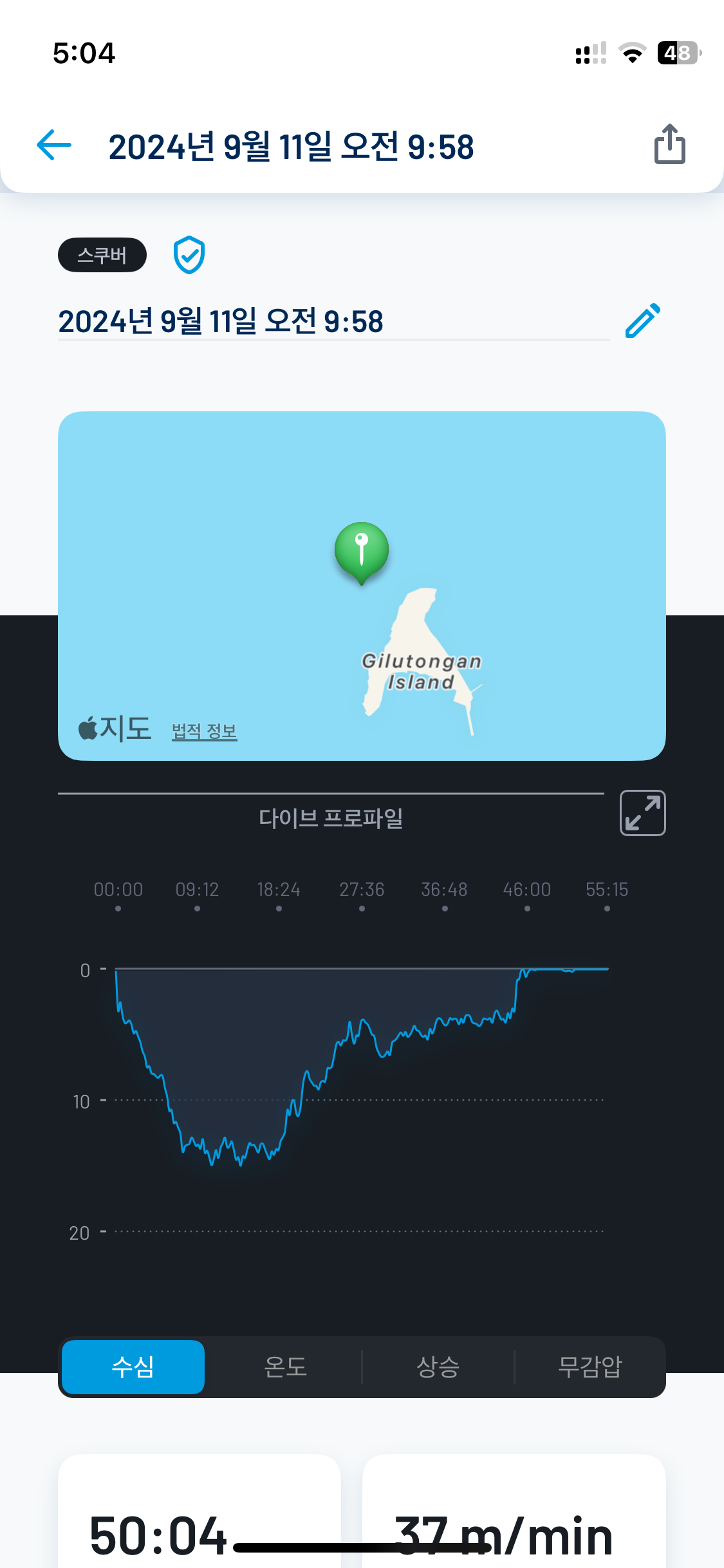Edit the dive title with the pencil icon
This screenshot has width=724, height=1568.
pyautogui.click(x=642, y=321)
